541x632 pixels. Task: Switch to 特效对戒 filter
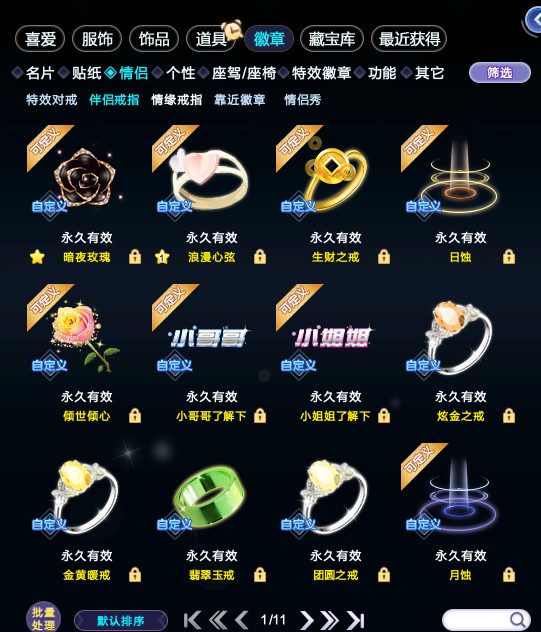(51, 100)
